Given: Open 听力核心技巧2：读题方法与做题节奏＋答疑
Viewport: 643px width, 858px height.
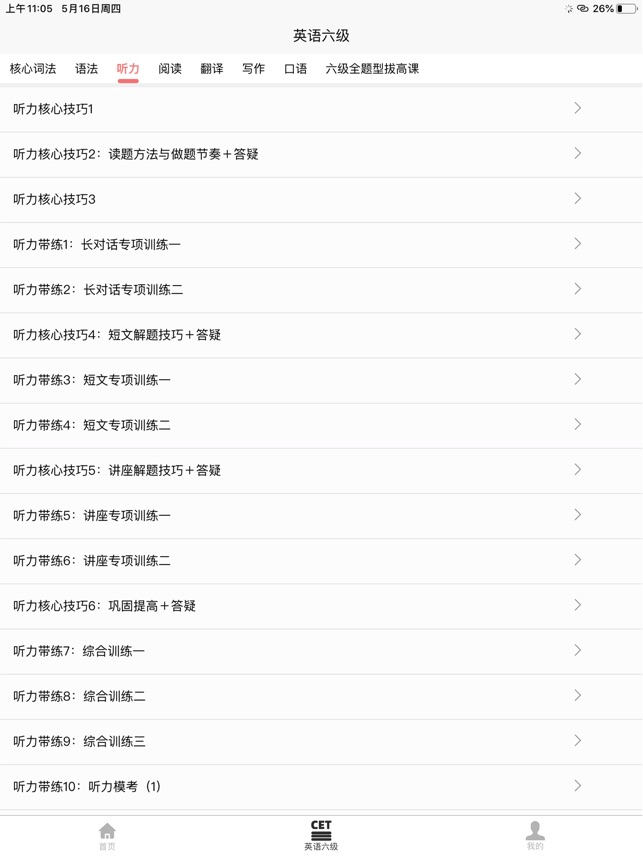Looking at the screenshot, I should click(x=321, y=154).
